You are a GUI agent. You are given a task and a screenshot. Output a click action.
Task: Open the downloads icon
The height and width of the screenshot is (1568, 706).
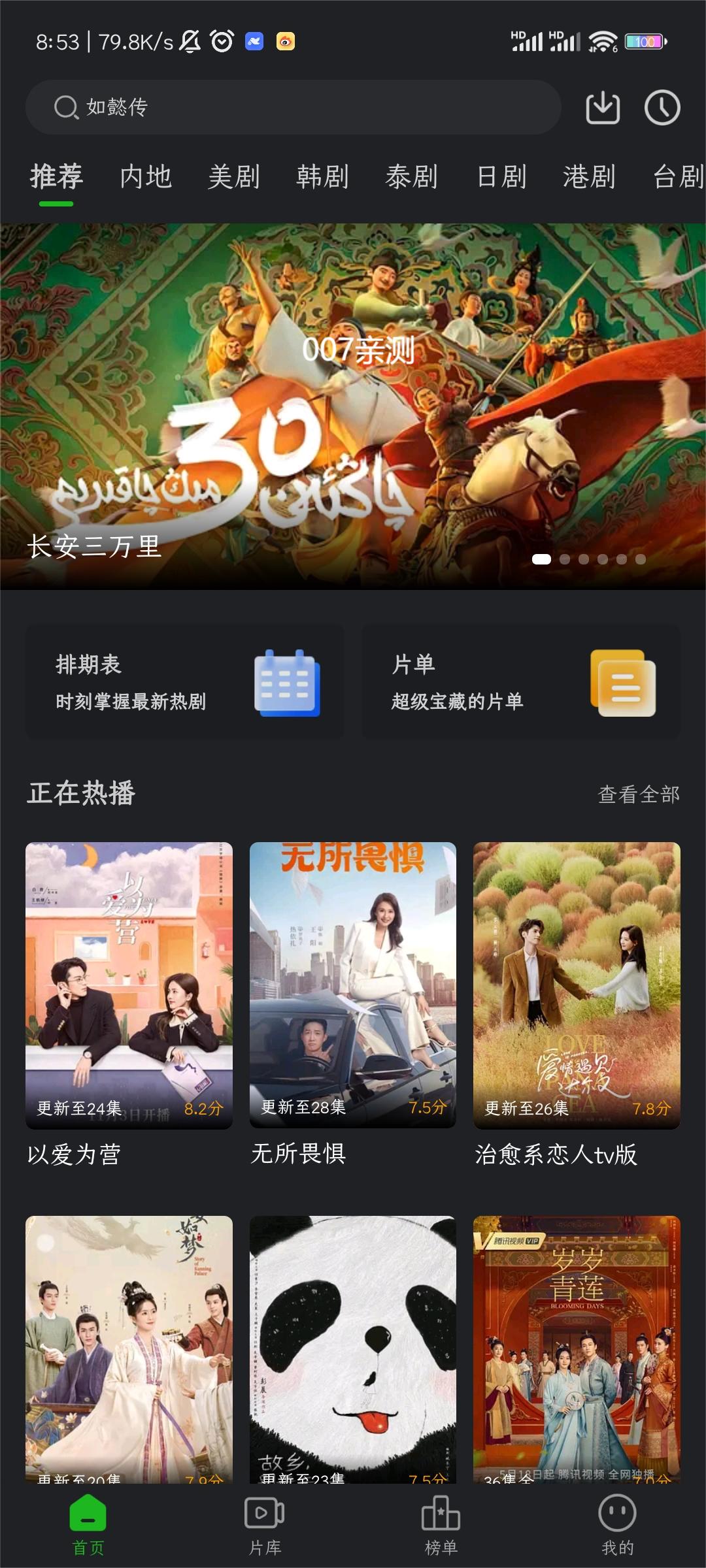click(602, 107)
